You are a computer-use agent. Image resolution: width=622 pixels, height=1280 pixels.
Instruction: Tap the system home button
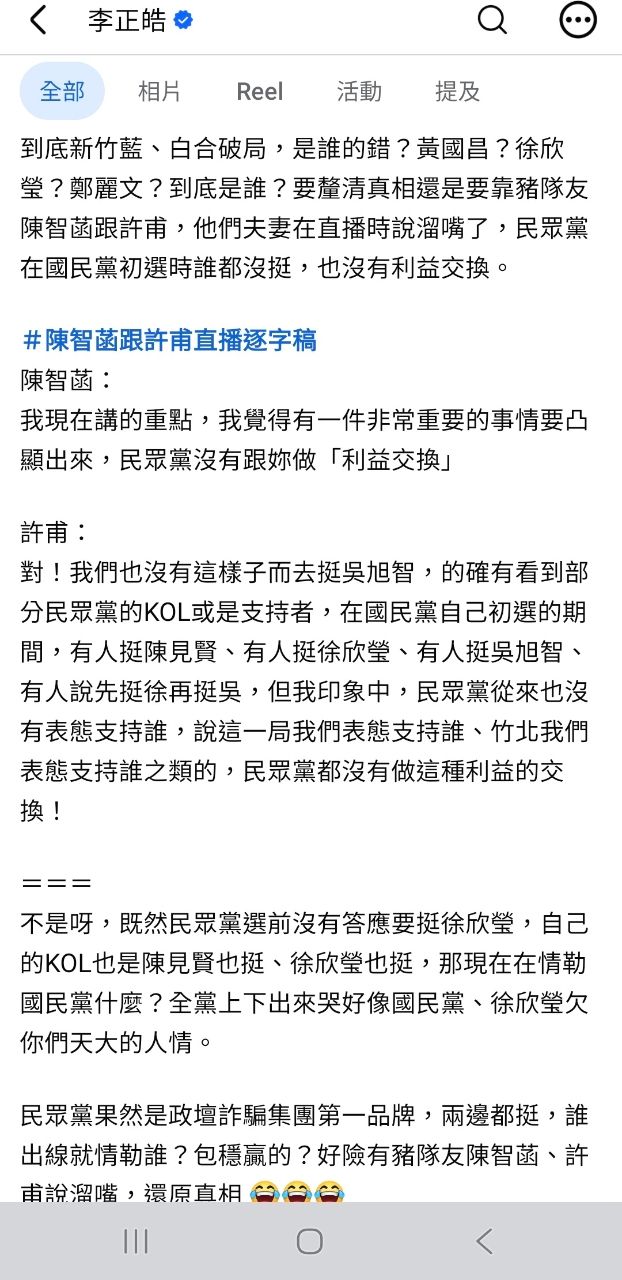click(310, 1242)
